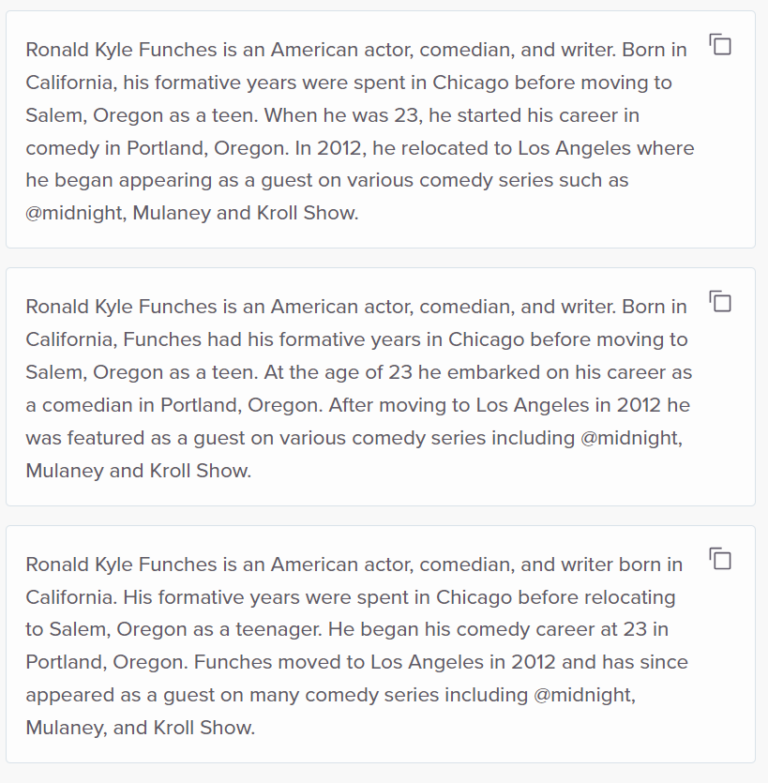Click the scrollbar at the right edge
This screenshot has width=768, height=783.
765,390
